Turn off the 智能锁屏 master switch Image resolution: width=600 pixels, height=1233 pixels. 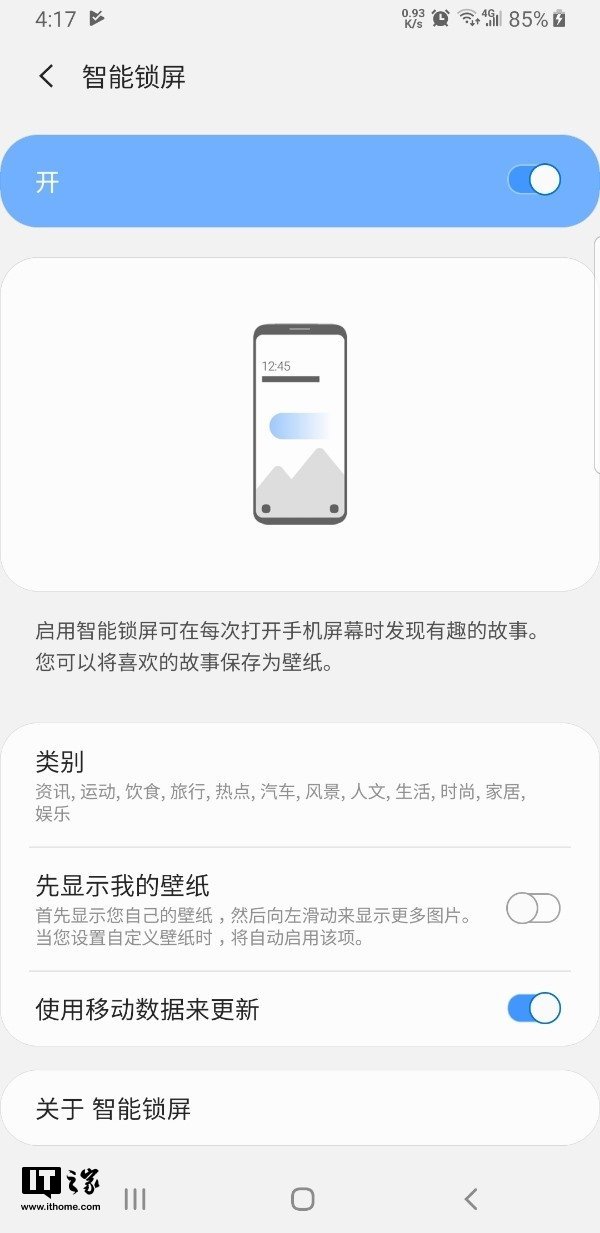pyautogui.click(x=534, y=180)
